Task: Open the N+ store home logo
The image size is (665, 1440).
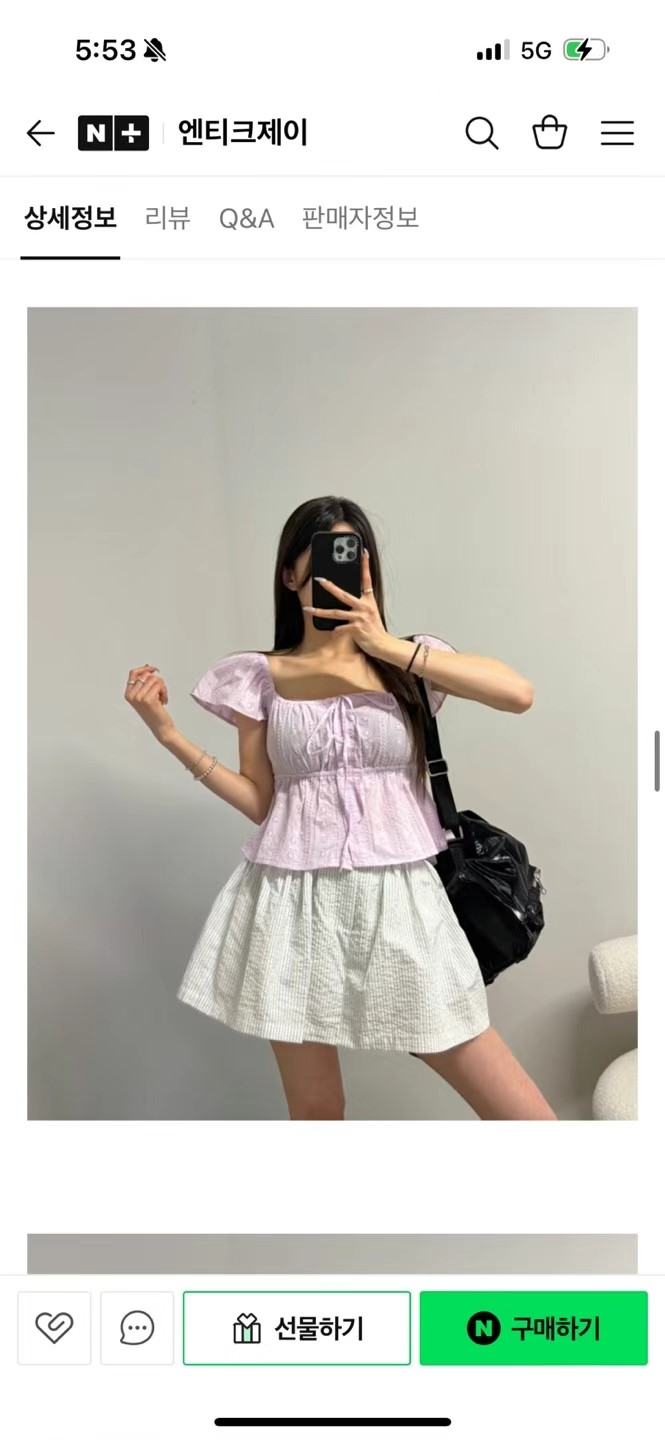Action: [x=113, y=133]
